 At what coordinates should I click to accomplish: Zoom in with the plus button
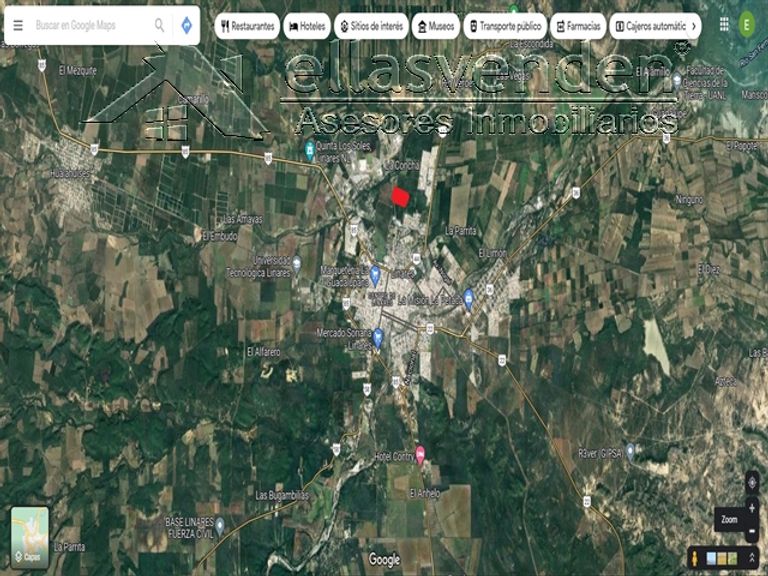coord(752,508)
